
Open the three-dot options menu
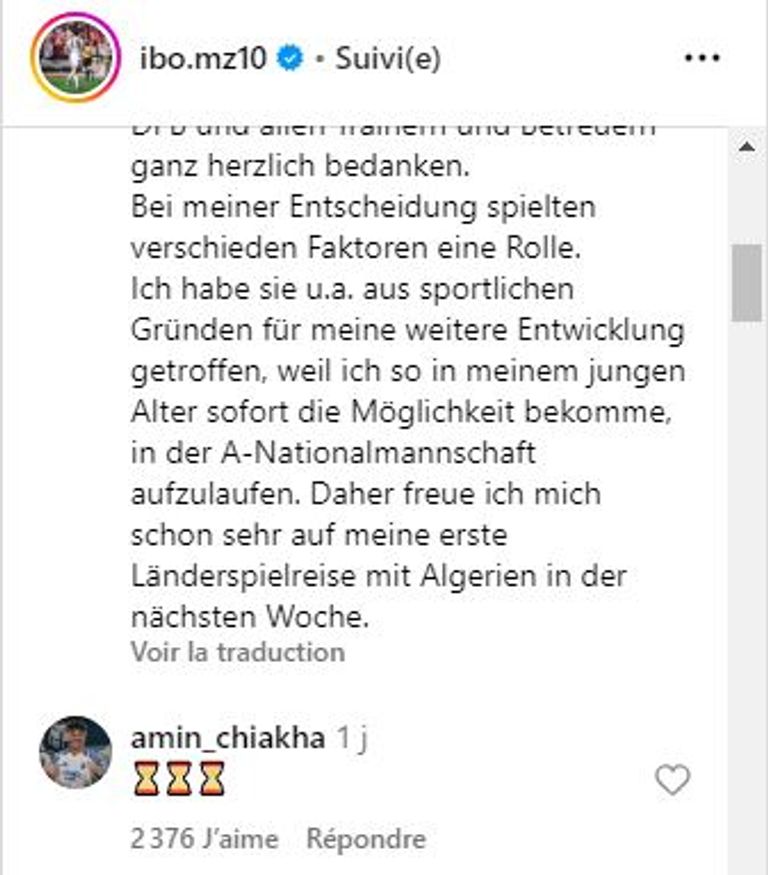click(702, 58)
